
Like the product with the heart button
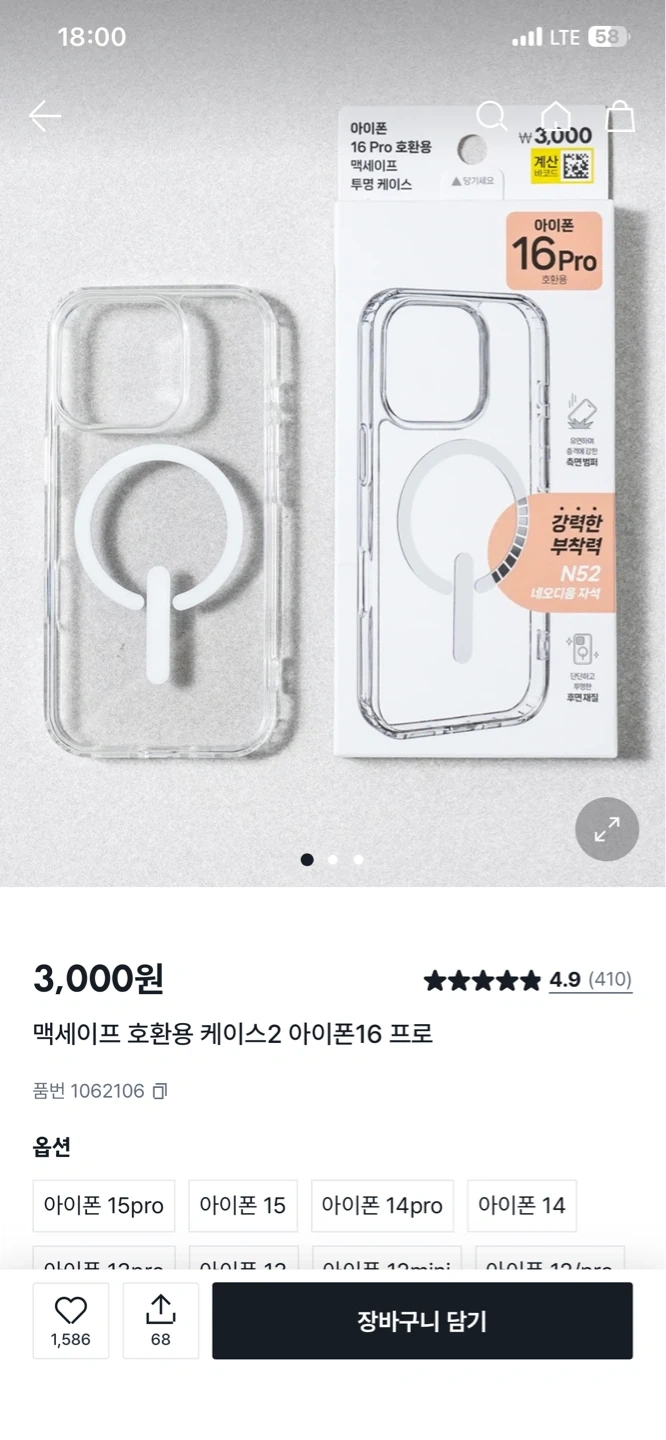[x=71, y=1321]
